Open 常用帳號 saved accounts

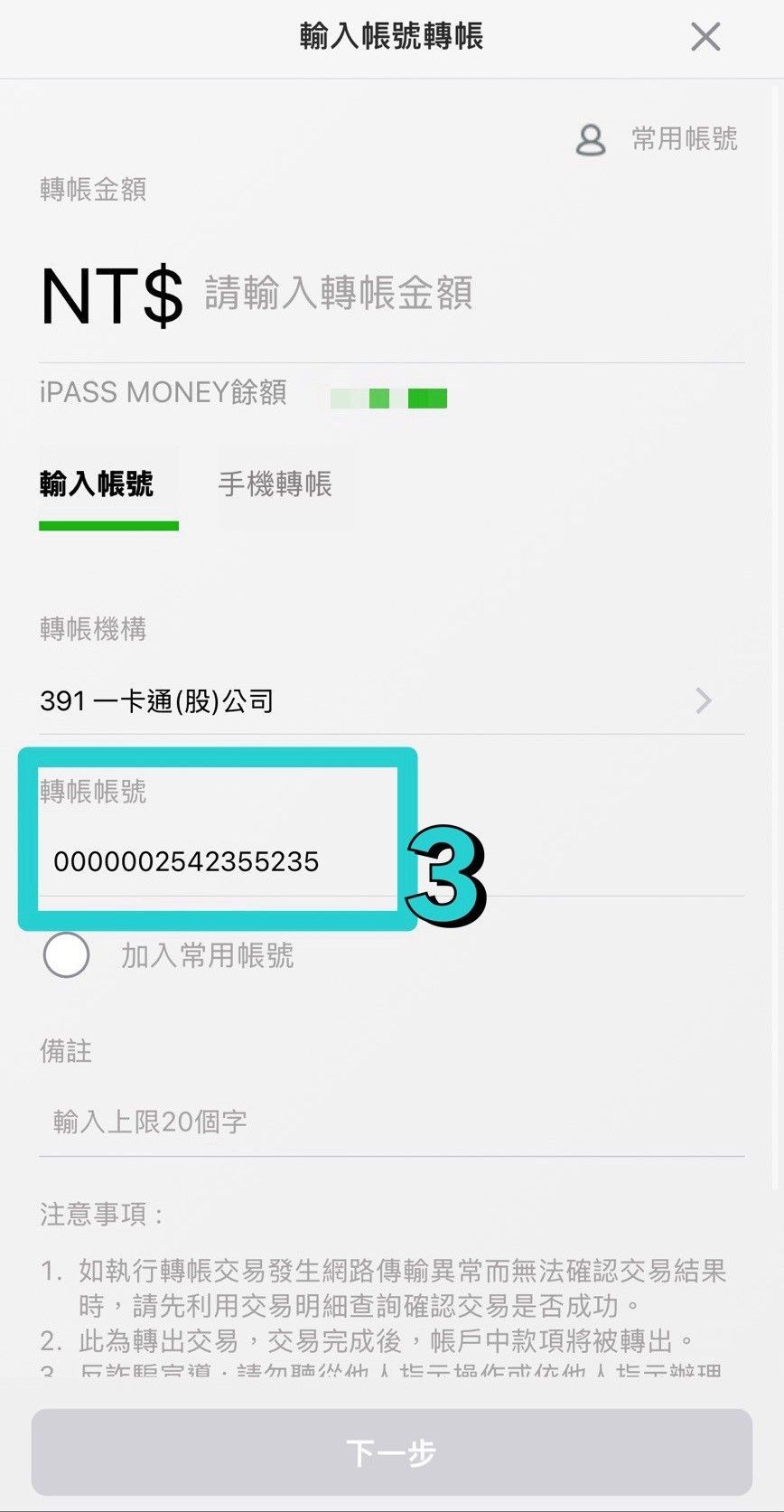pyautogui.click(x=658, y=139)
